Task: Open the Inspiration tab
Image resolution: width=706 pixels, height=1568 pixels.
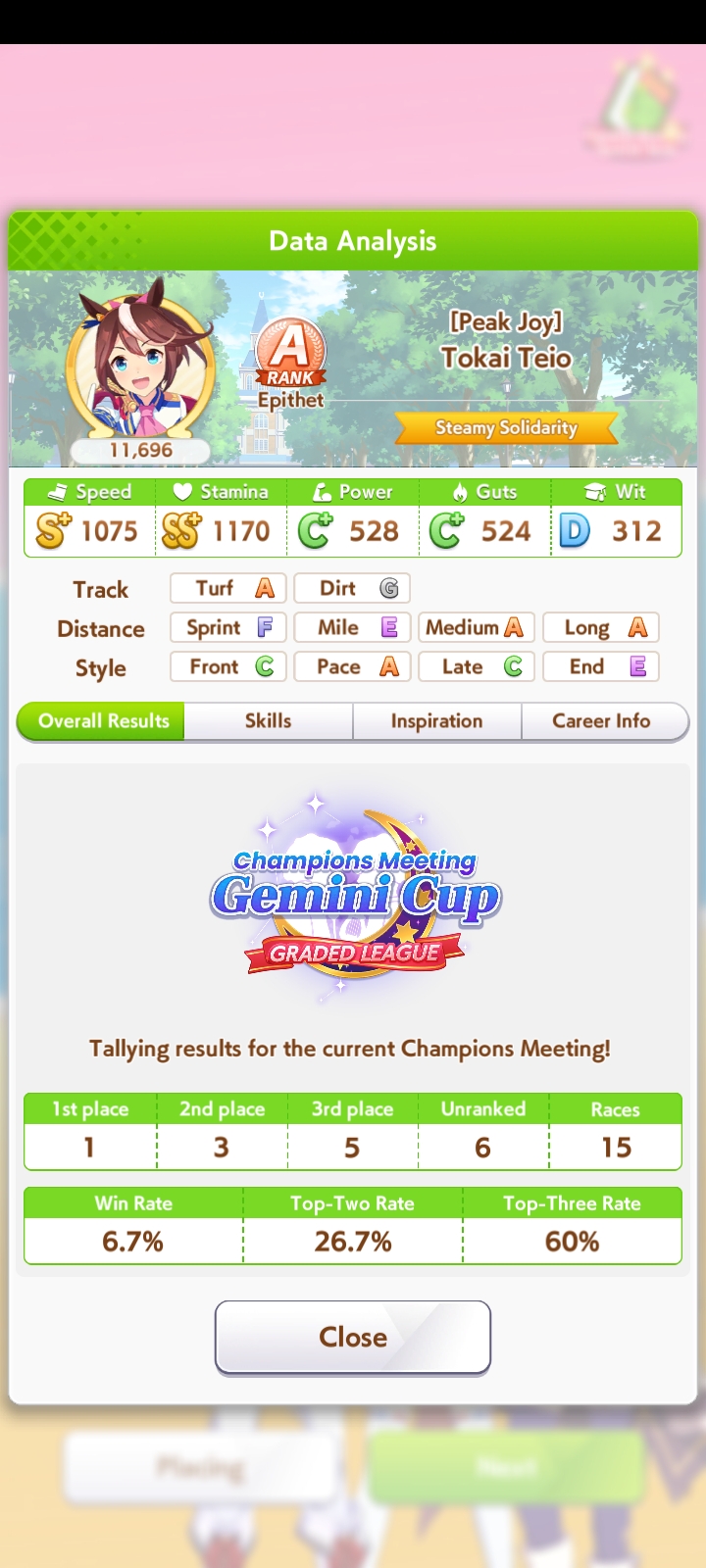Action: pos(436,721)
